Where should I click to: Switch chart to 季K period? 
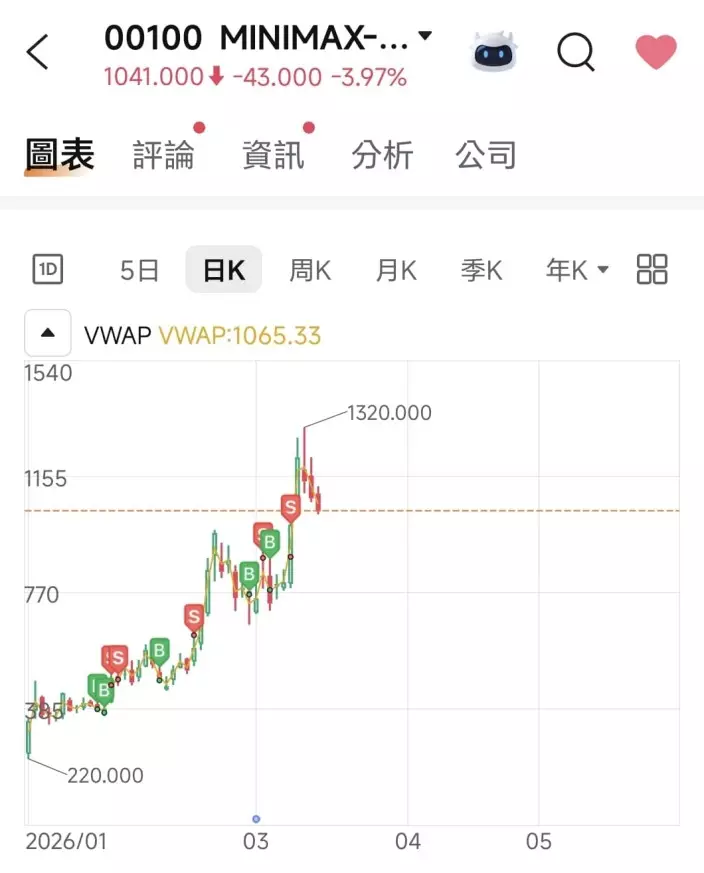coord(481,270)
